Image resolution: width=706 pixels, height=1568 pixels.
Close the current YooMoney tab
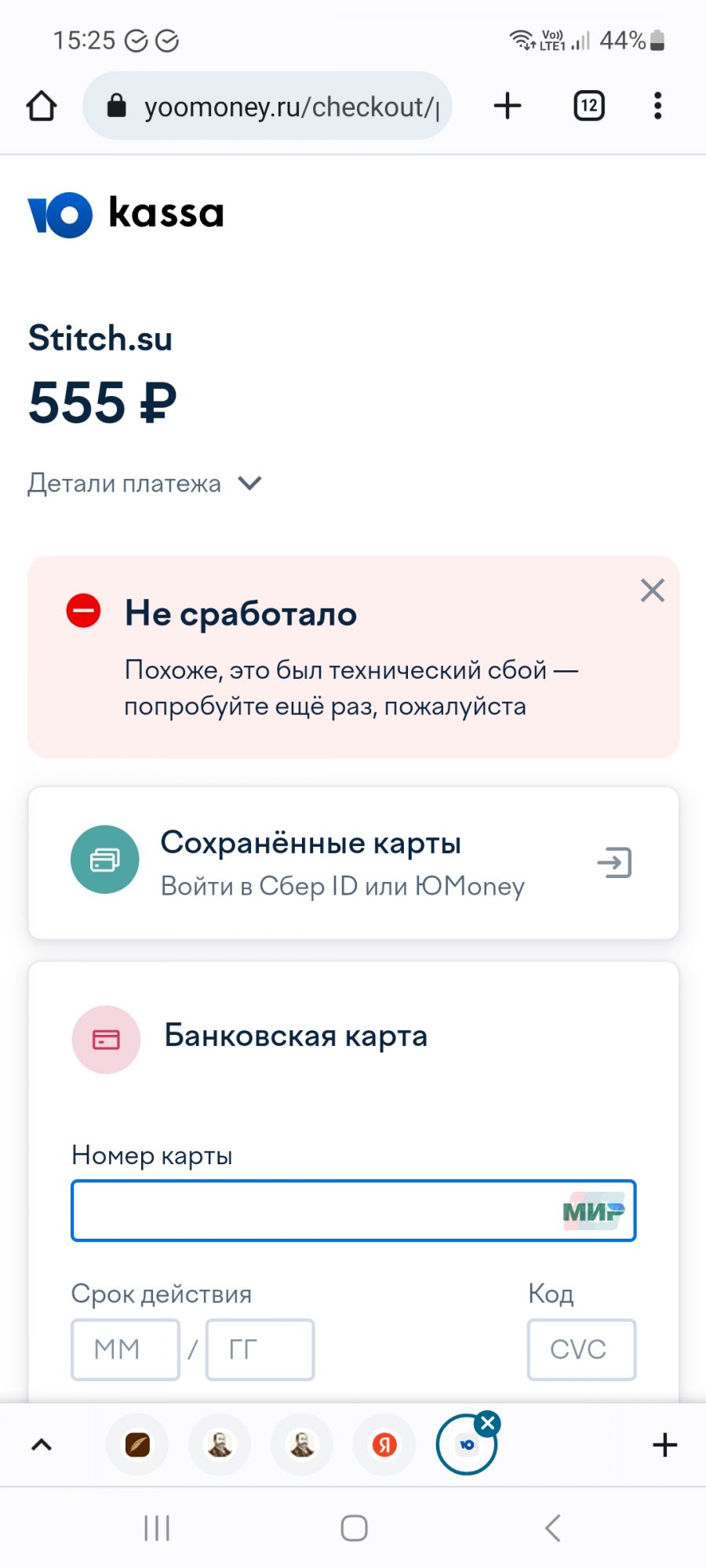(x=488, y=1423)
